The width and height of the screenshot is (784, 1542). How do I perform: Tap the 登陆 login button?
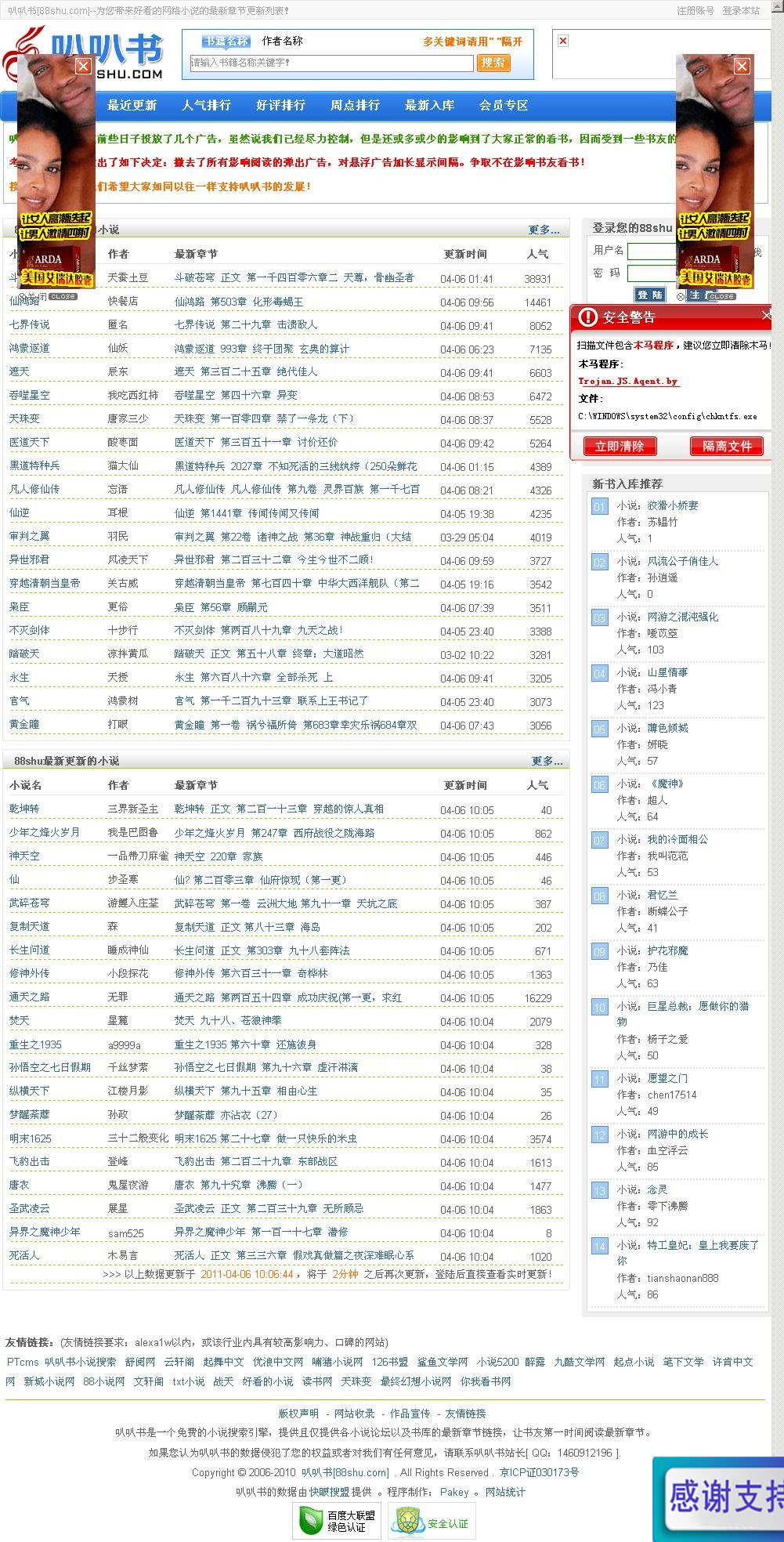click(649, 295)
